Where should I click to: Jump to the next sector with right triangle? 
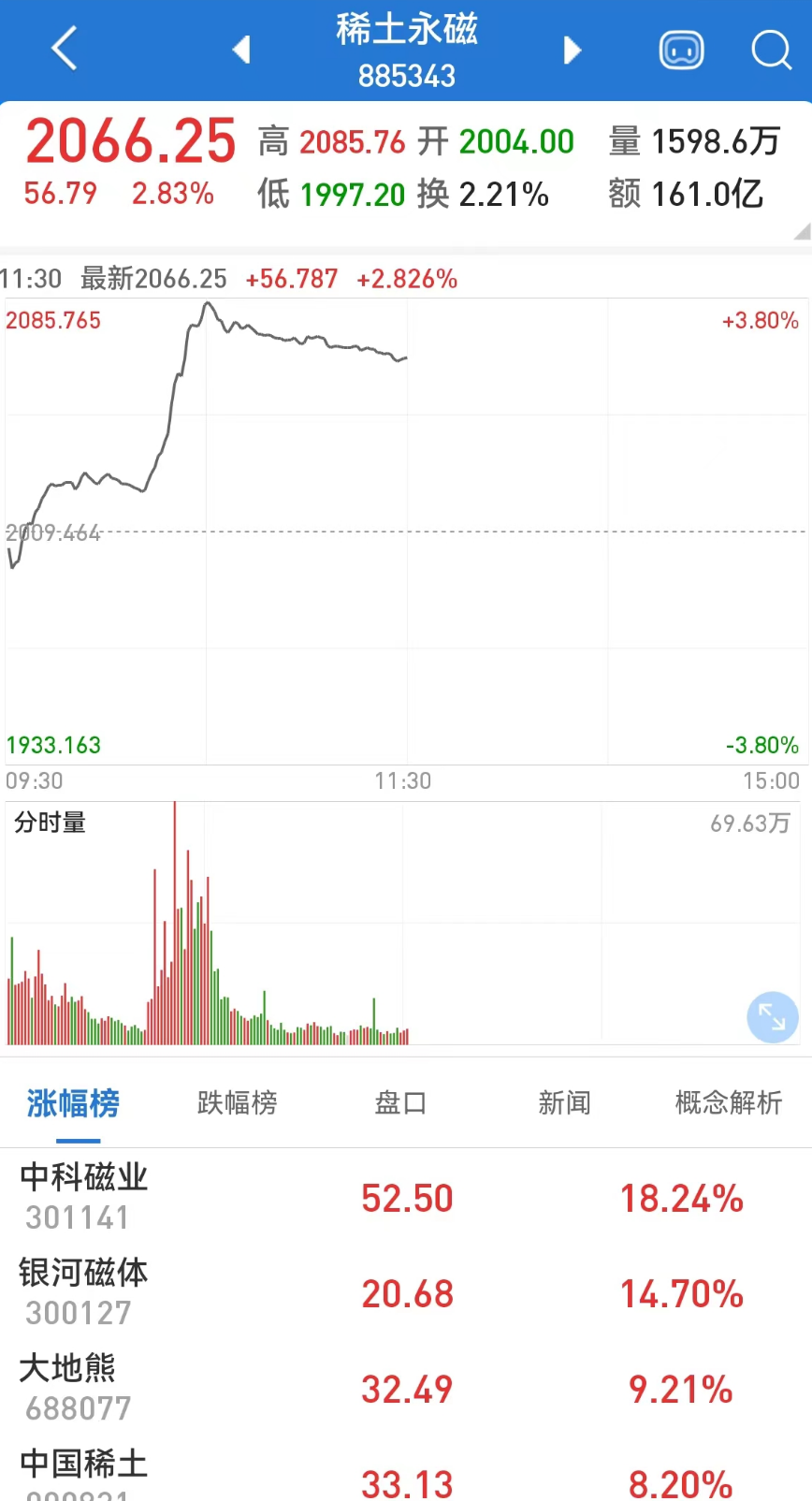coord(573,50)
